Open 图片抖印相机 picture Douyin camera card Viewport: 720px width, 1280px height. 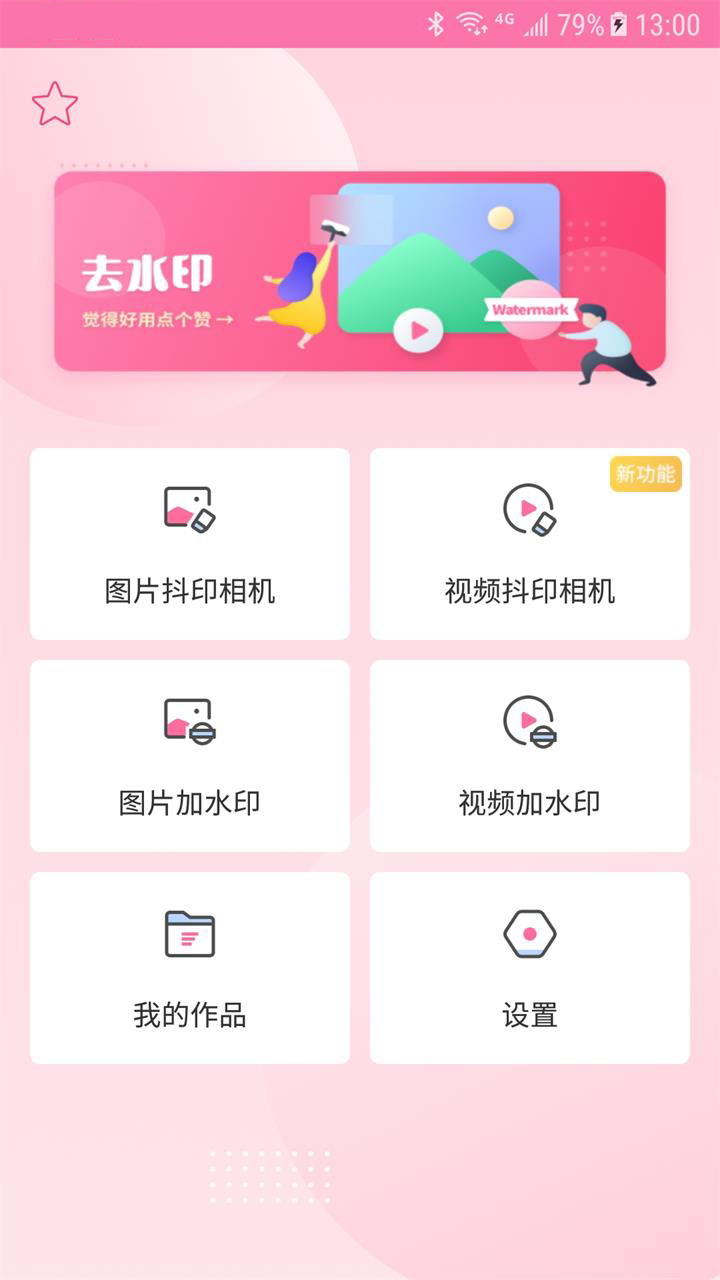tap(189, 544)
